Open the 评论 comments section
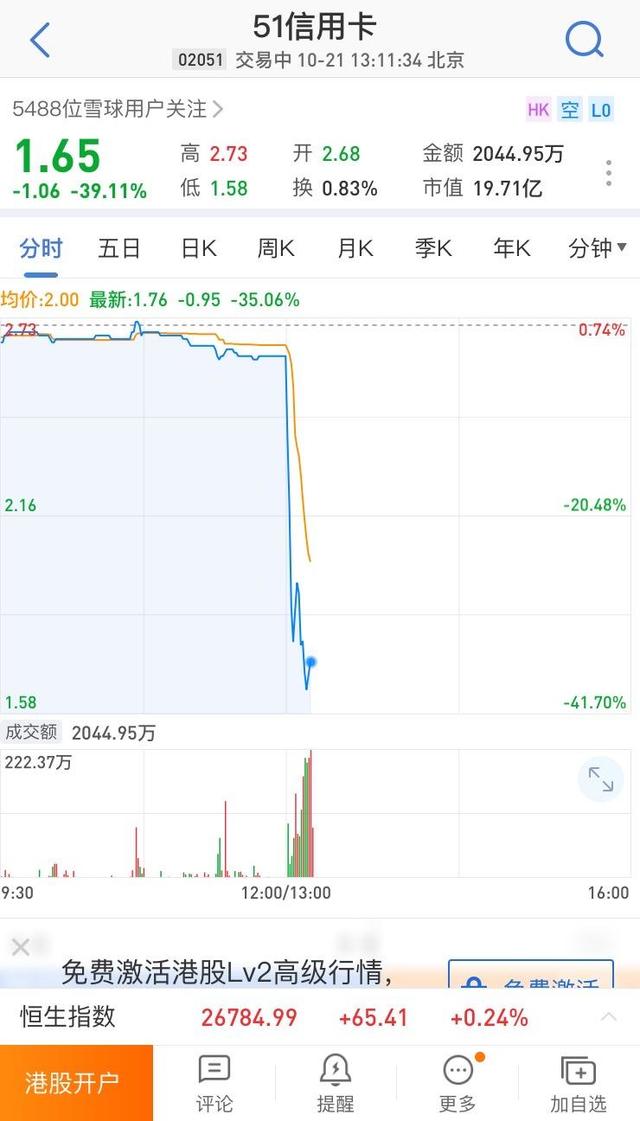The image size is (640, 1121). coord(214,1083)
